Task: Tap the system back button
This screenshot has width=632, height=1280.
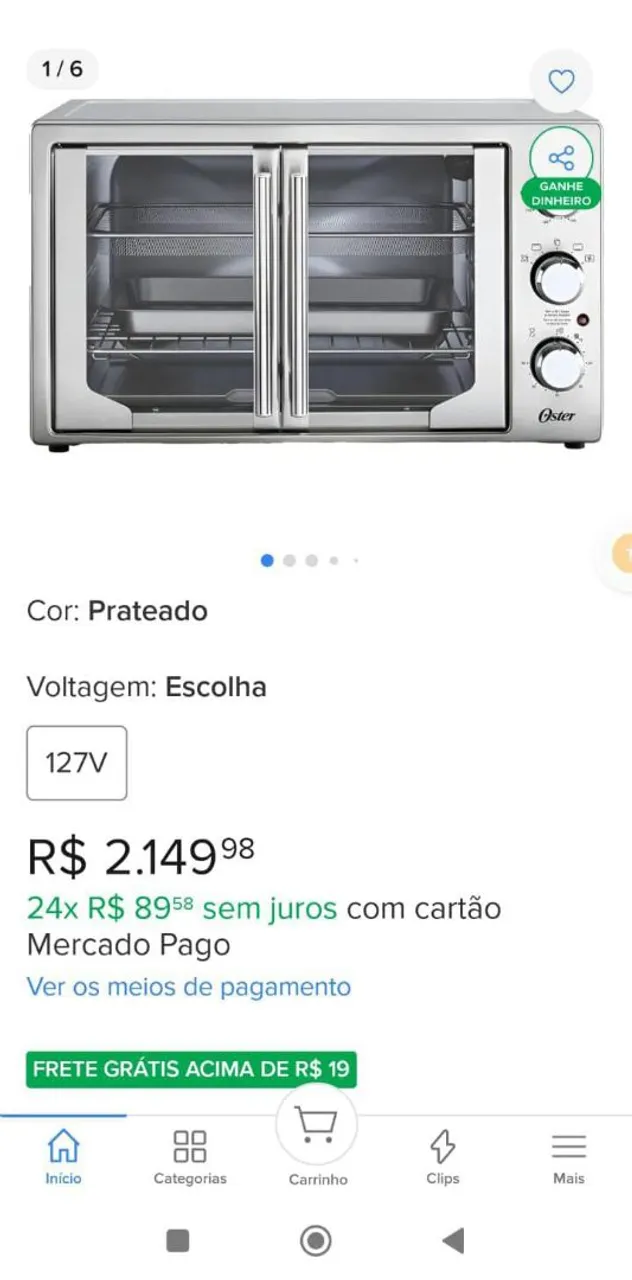Action: pos(453,1241)
